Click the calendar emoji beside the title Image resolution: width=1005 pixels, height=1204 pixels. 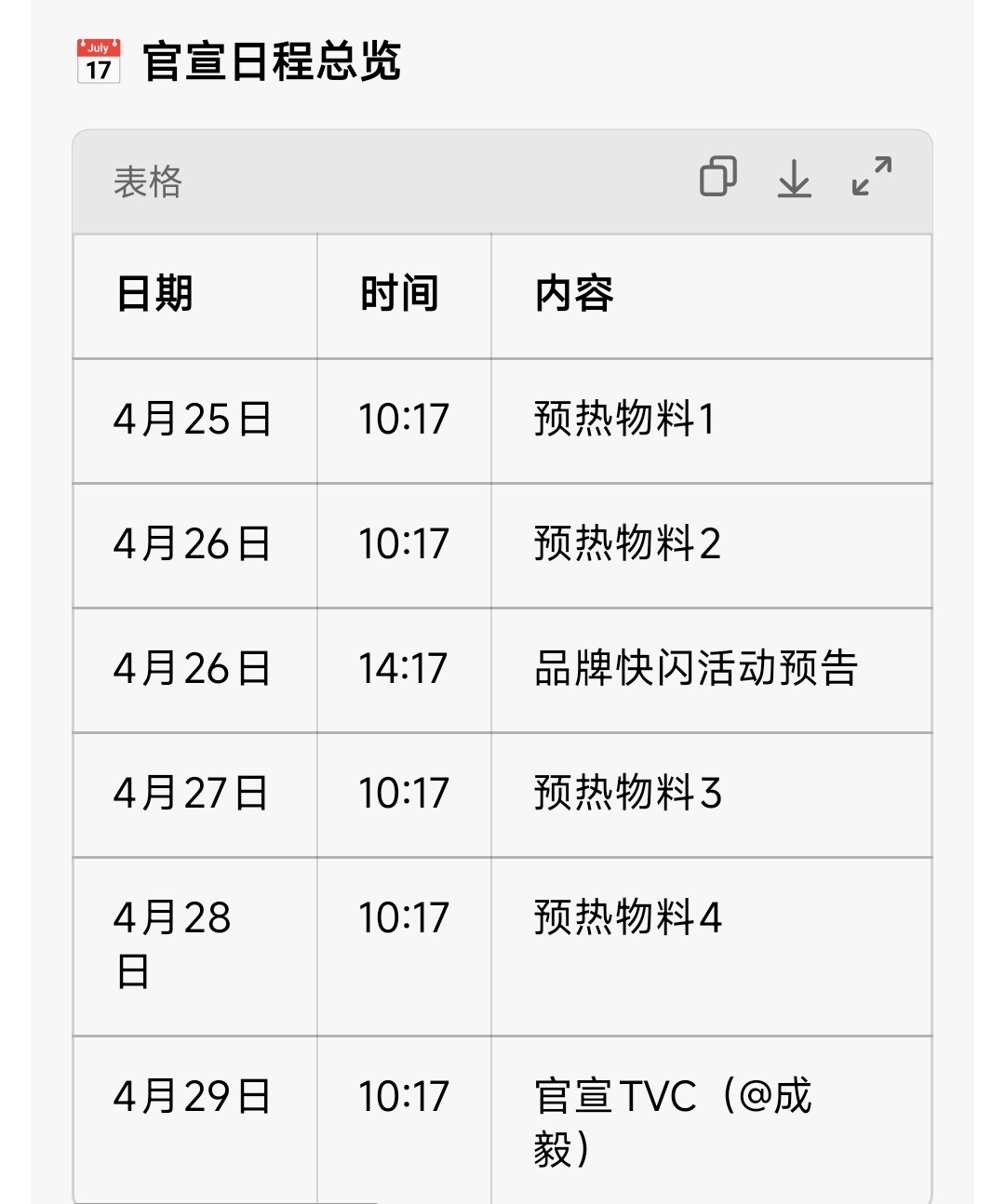(99, 59)
